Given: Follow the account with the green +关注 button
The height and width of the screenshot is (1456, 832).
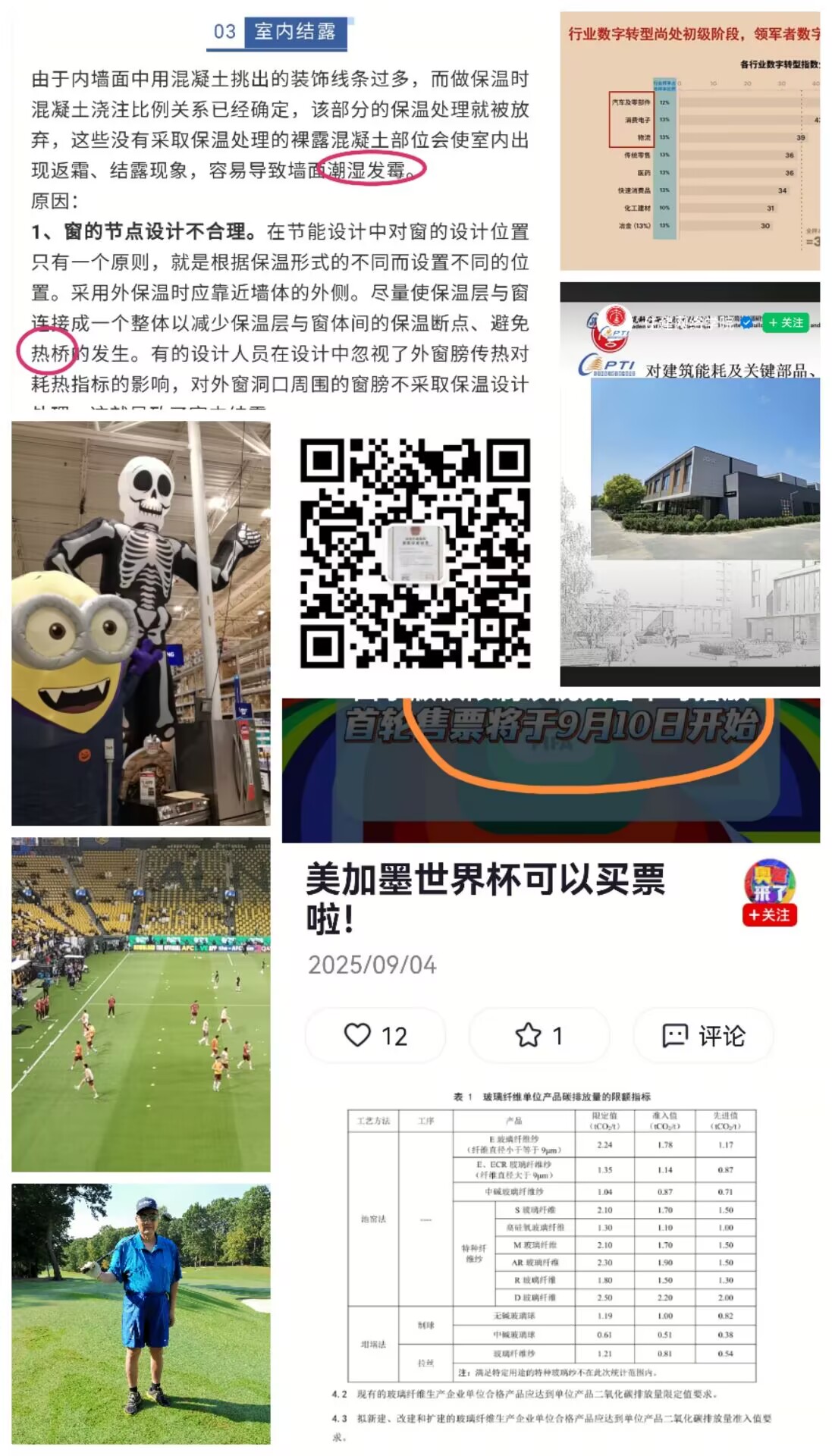Looking at the screenshot, I should coord(786,323).
